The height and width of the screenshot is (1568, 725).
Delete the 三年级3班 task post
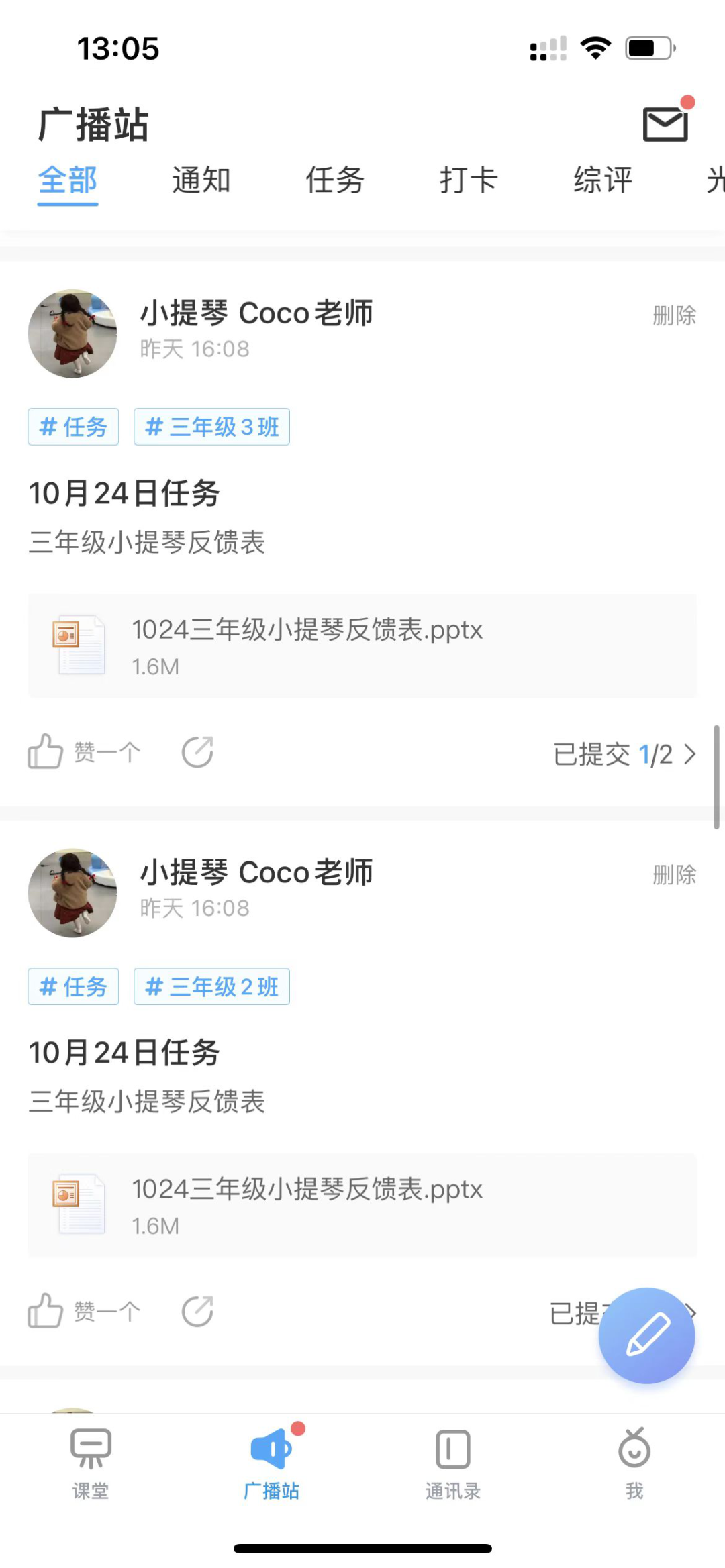674,315
